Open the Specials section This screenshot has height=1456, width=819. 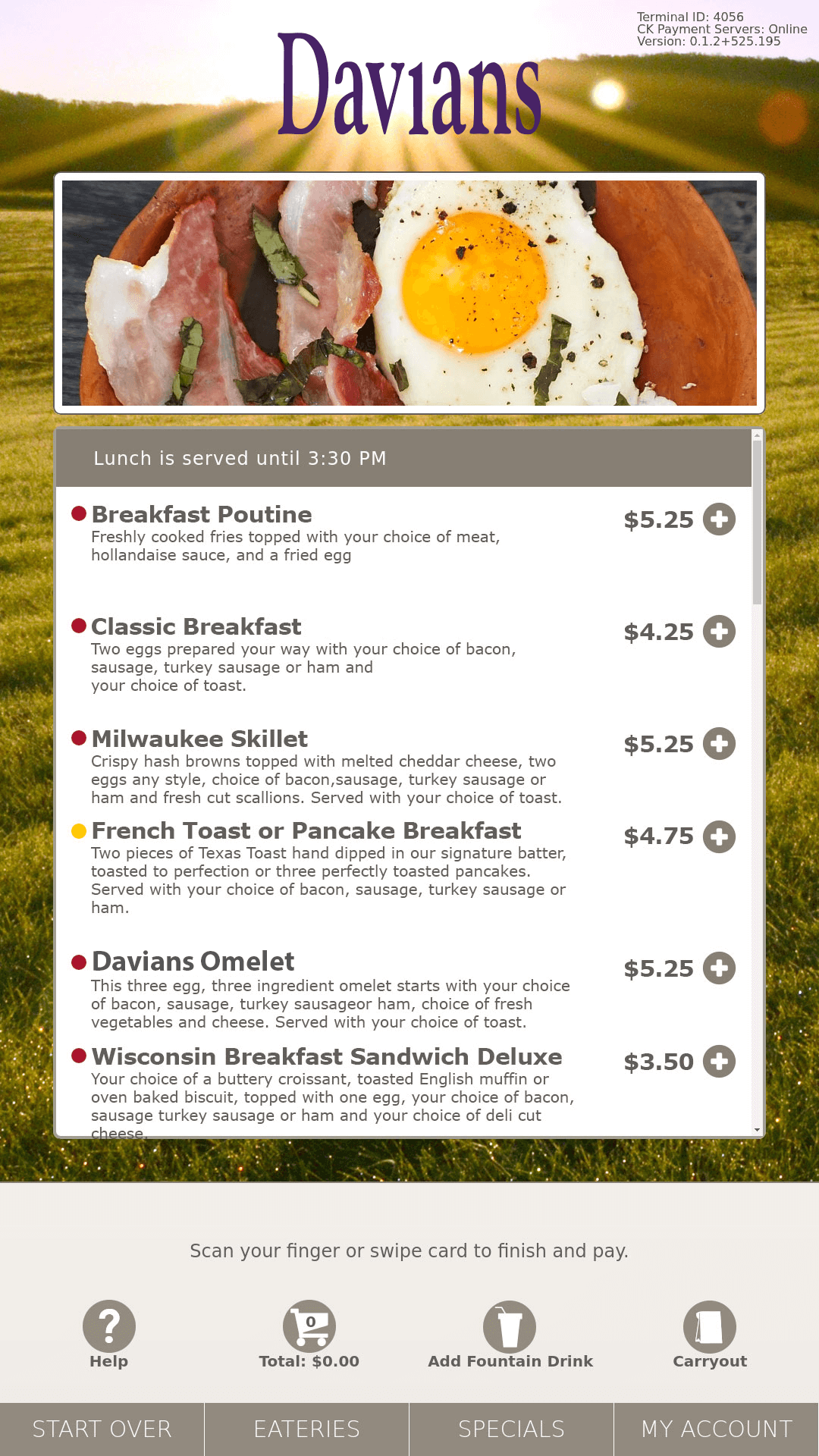[512, 1429]
